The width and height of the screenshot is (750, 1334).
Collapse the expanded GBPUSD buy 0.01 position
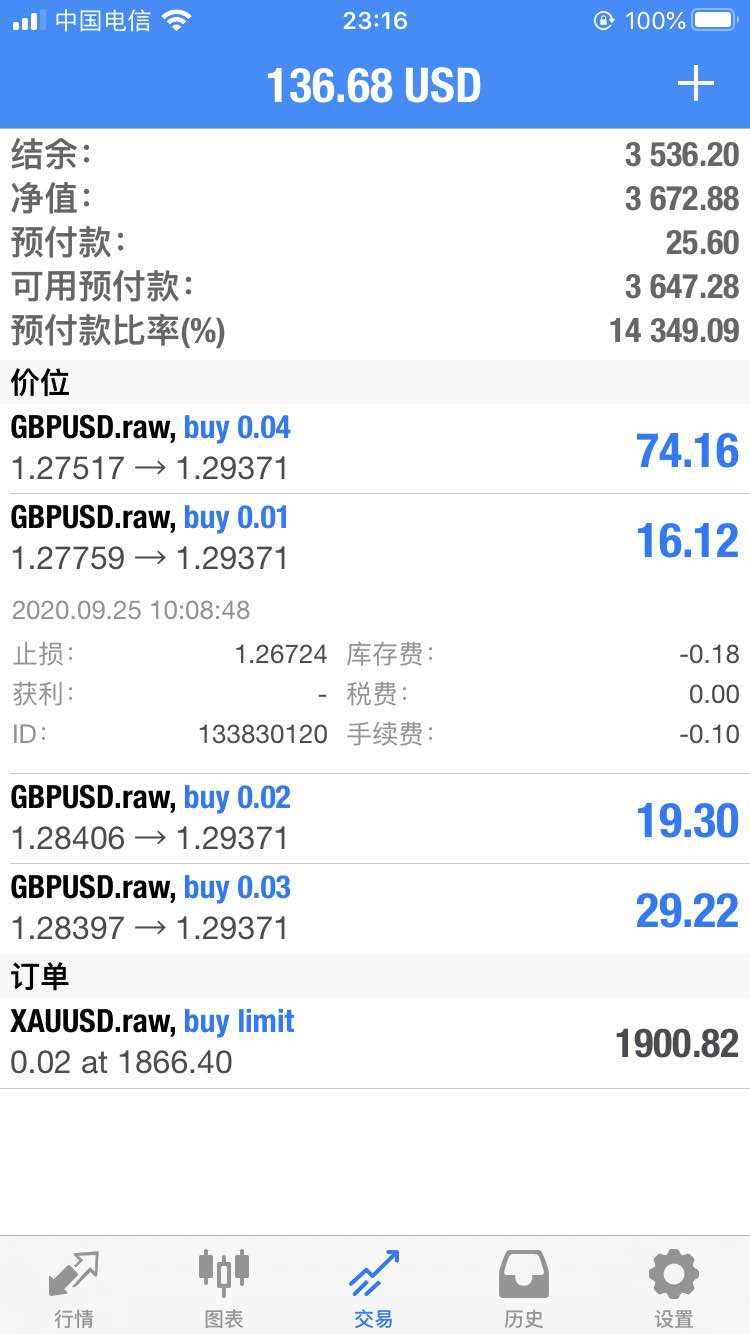pyautogui.click(x=375, y=539)
